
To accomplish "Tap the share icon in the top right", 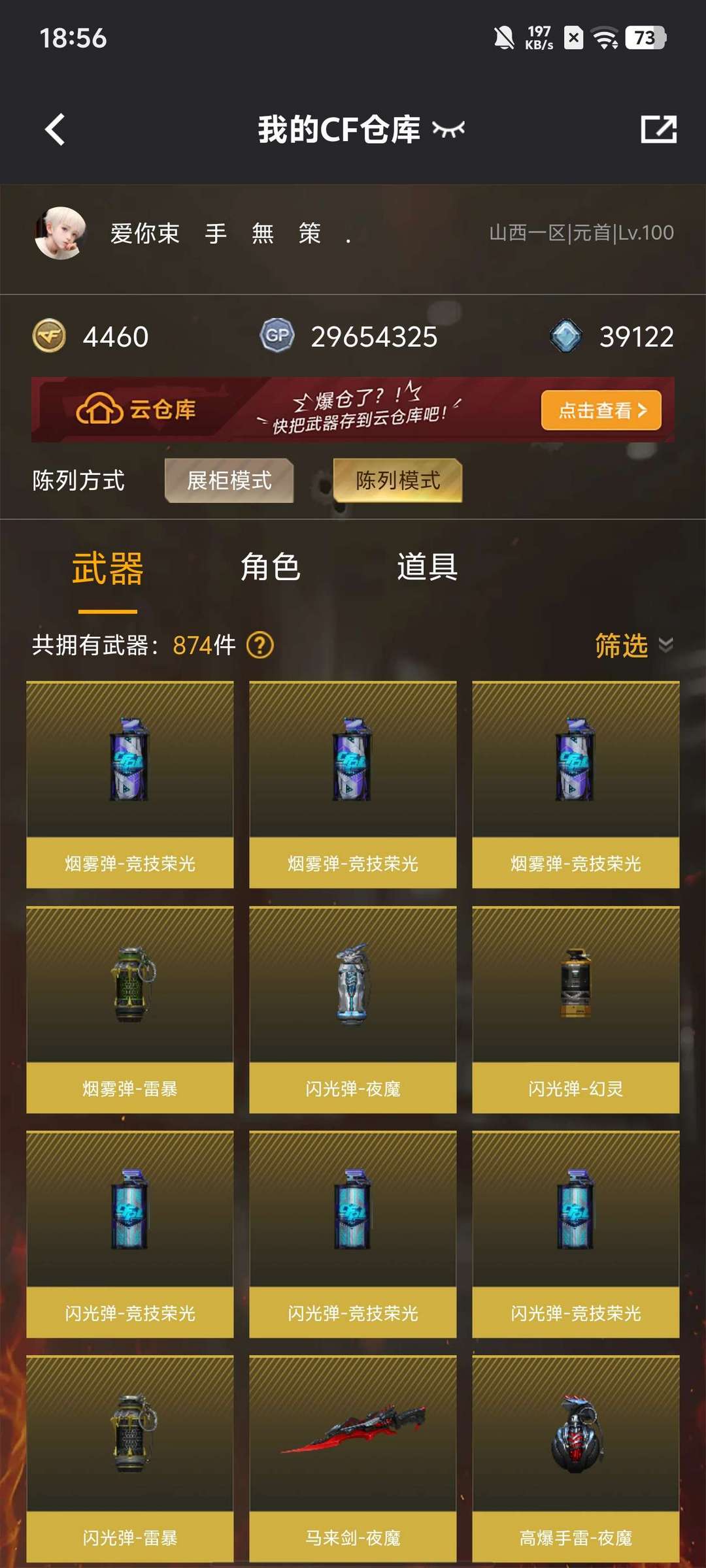I will coord(658,129).
